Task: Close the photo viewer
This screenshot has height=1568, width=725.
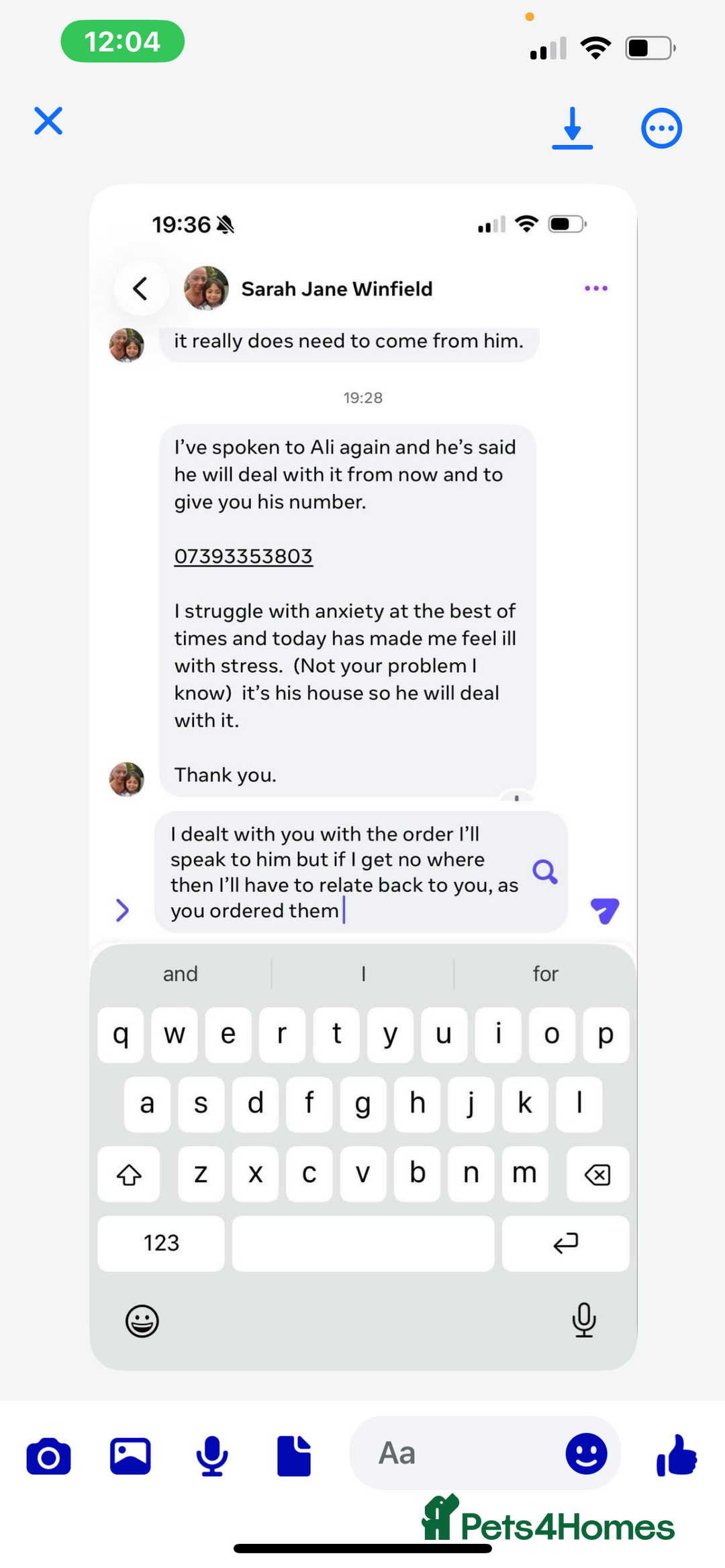Action: pos(48,121)
